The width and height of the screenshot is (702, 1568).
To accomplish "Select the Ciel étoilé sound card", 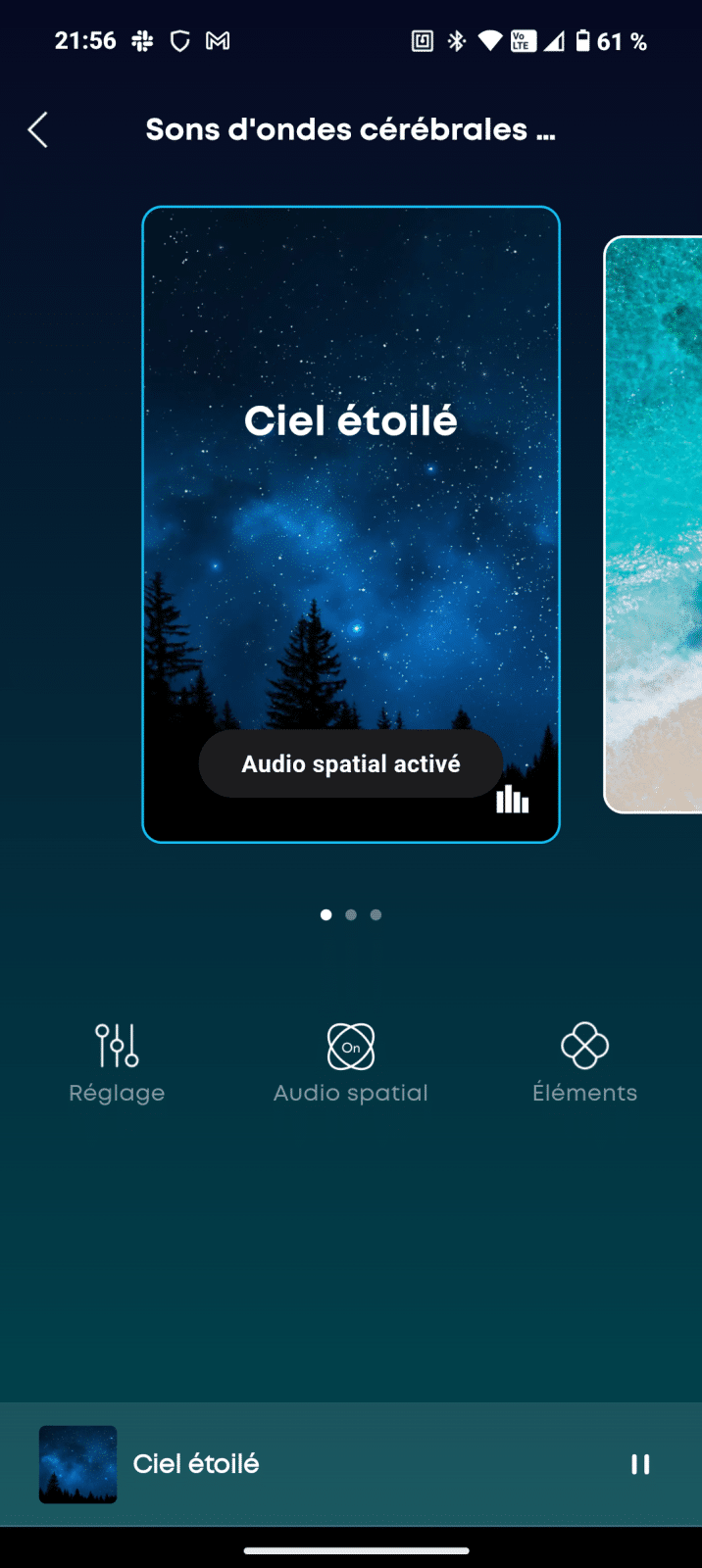I will (x=350, y=490).
